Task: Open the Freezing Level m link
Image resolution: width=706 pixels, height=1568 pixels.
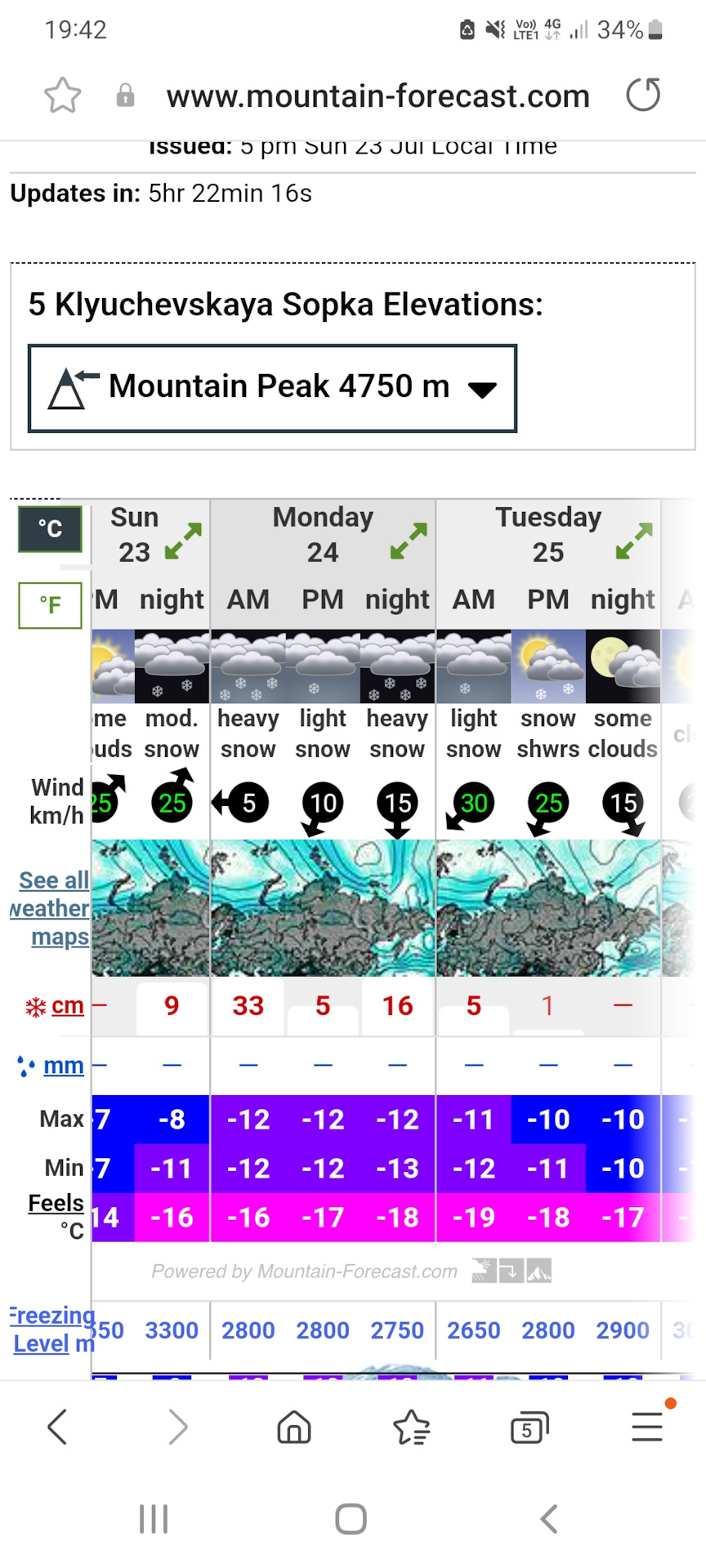Action: coord(49,1330)
